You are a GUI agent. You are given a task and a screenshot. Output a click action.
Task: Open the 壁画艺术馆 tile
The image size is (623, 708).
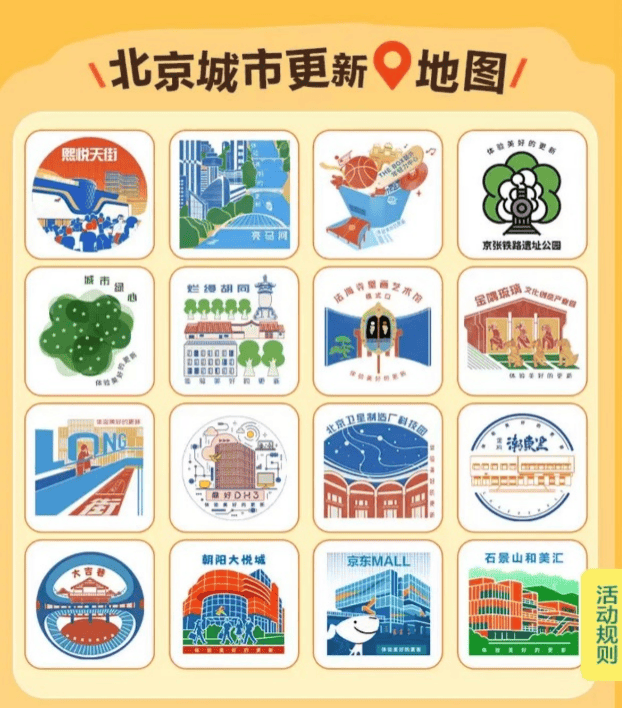click(x=378, y=332)
